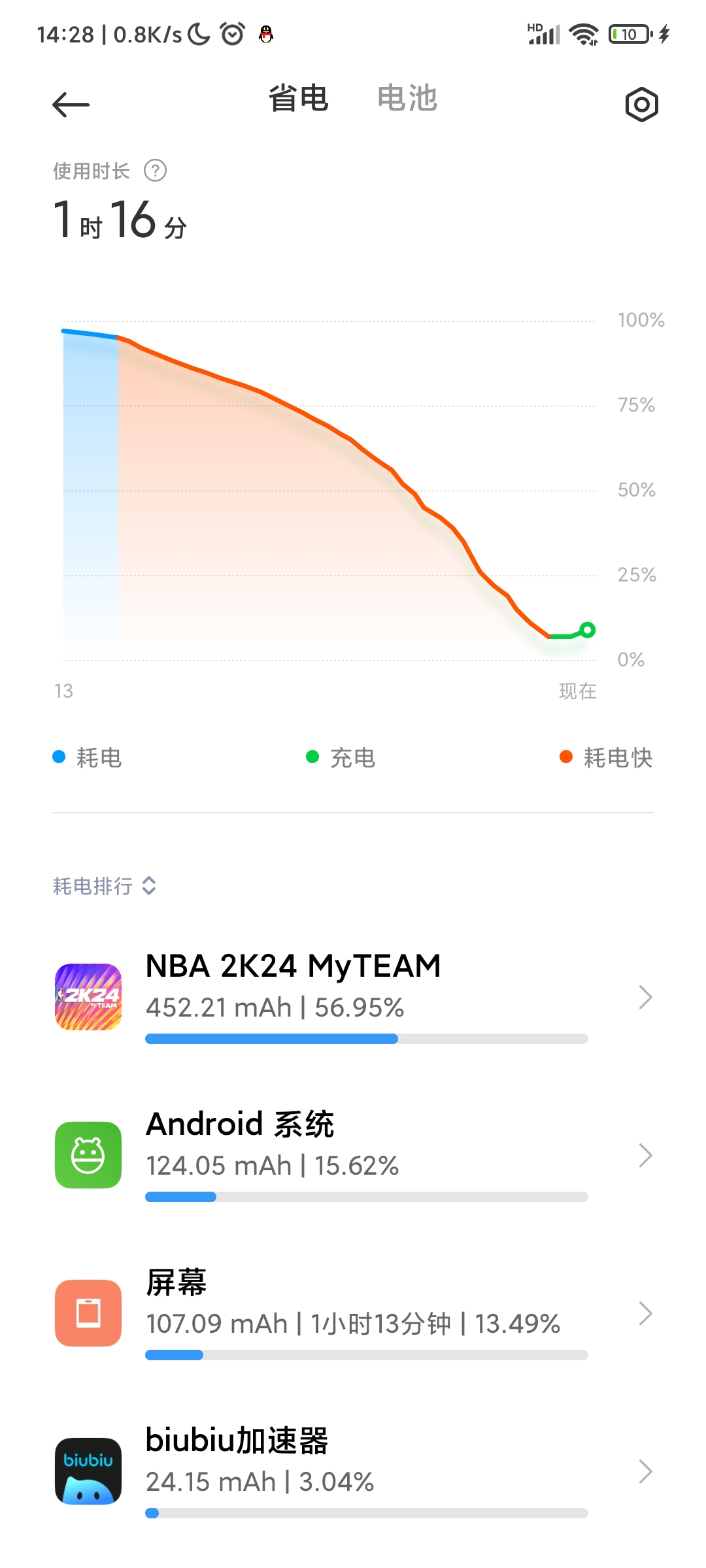Open NBA 2K24 MyTEAM power details
706x1568 pixels.
pos(353,997)
